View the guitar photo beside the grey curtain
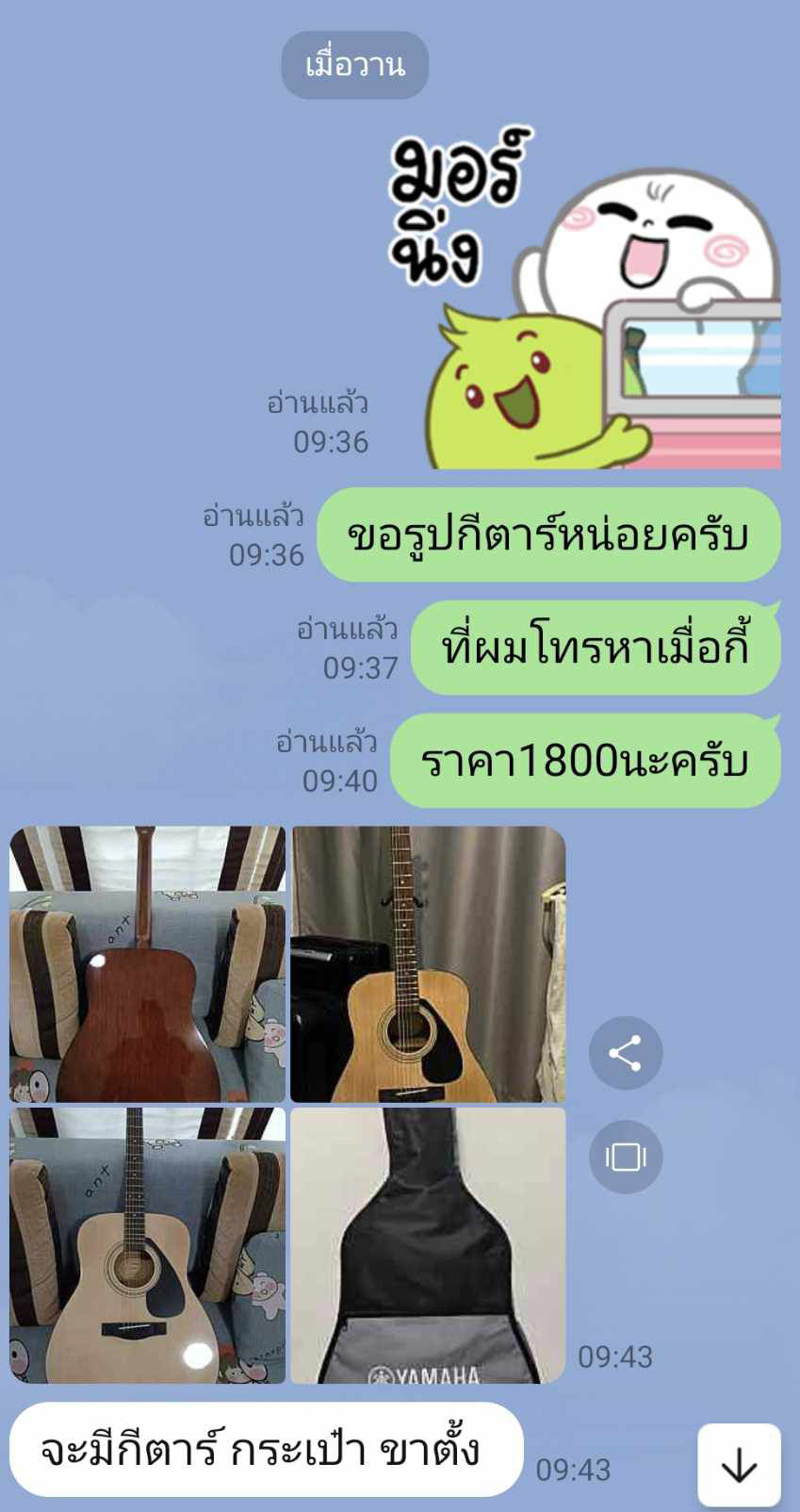 428,964
